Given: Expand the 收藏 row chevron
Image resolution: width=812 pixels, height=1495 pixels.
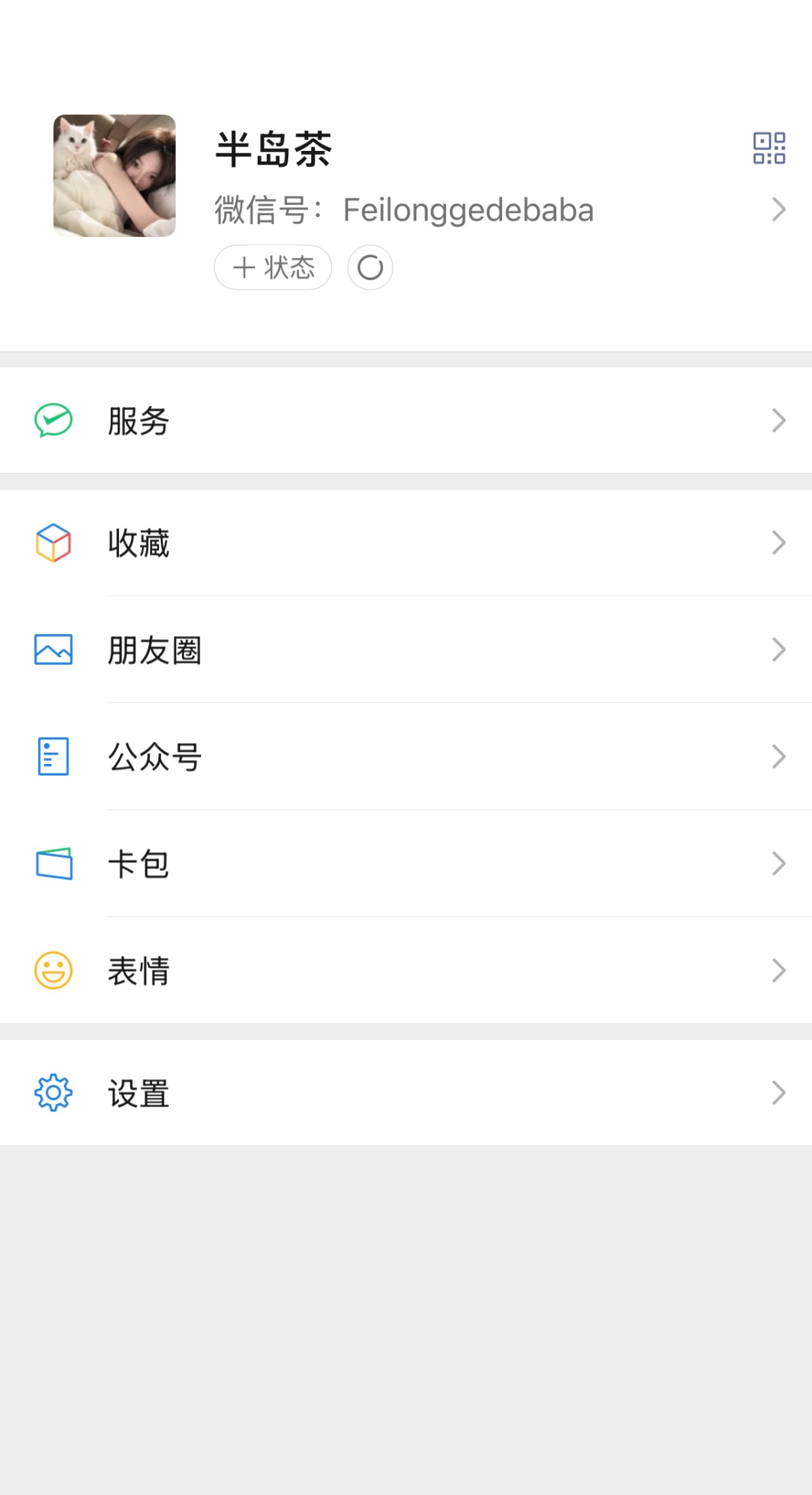Looking at the screenshot, I should (x=777, y=543).
